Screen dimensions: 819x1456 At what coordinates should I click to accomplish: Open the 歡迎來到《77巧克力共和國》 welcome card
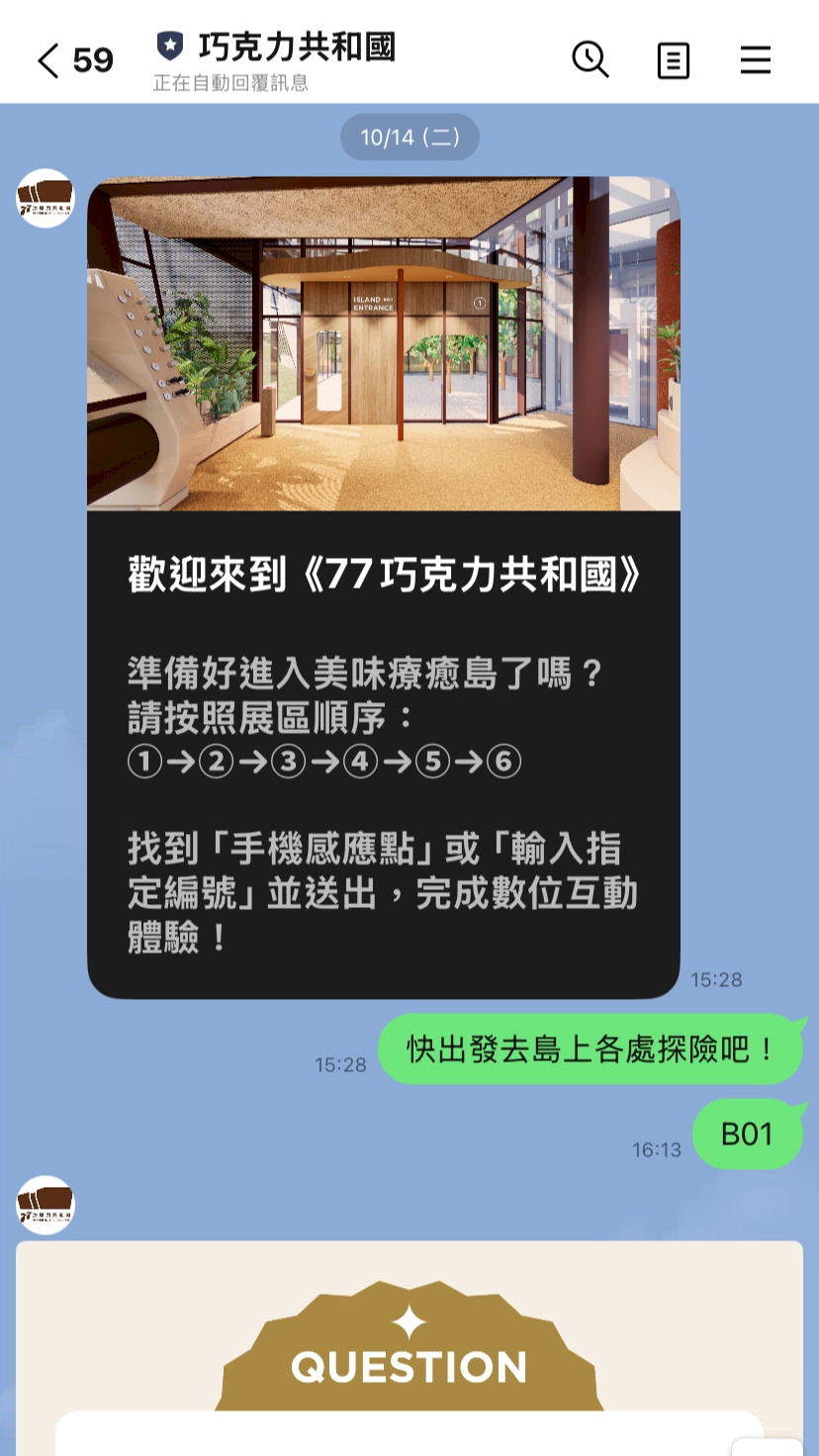click(x=384, y=588)
